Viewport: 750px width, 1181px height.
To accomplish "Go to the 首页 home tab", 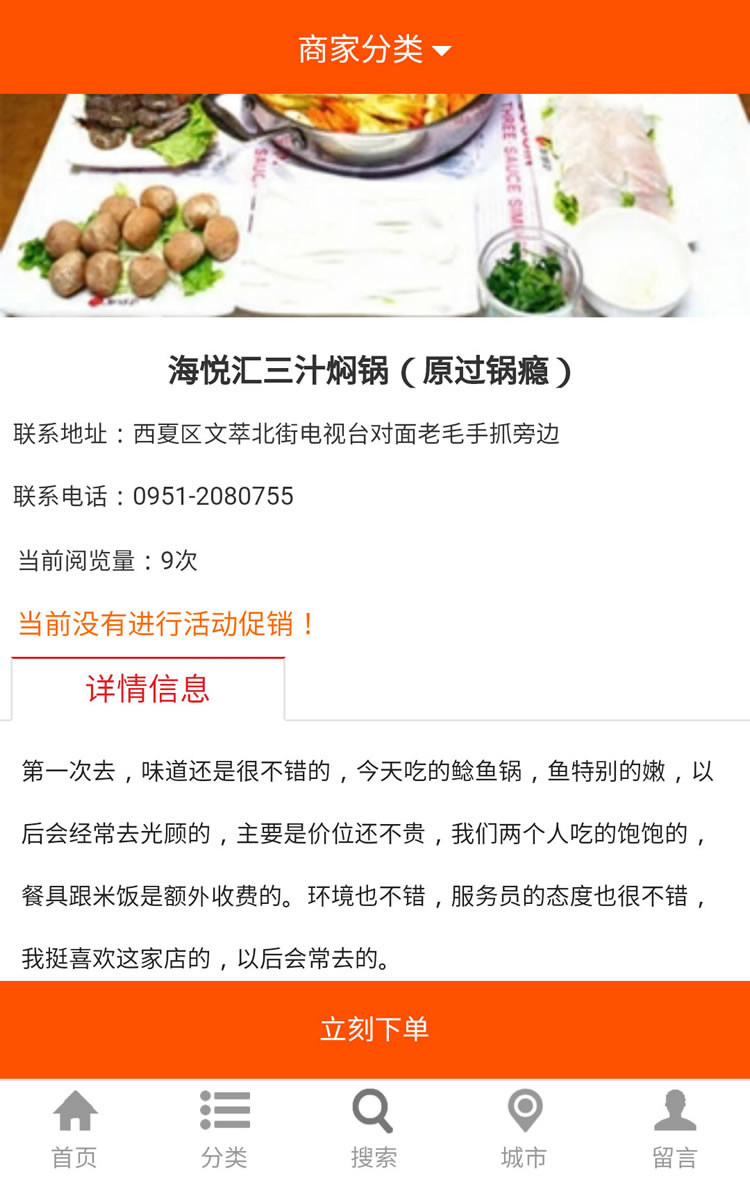I will [x=75, y=1130].
